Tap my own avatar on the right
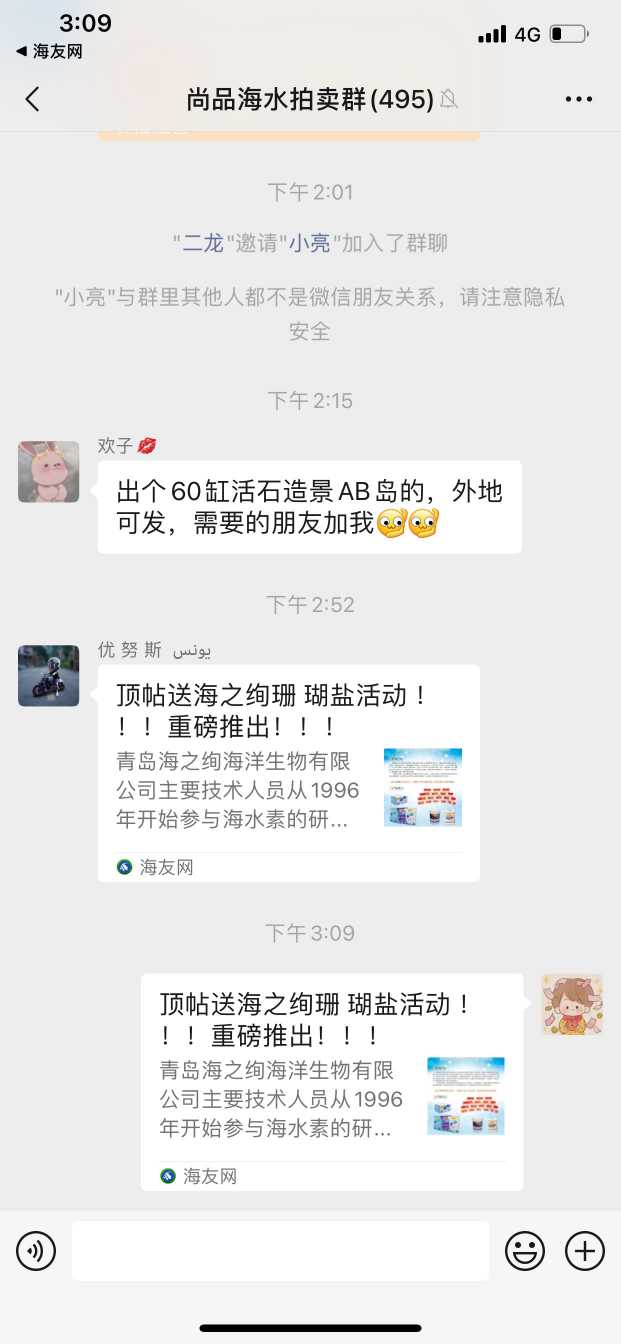 coord(572,1004)
